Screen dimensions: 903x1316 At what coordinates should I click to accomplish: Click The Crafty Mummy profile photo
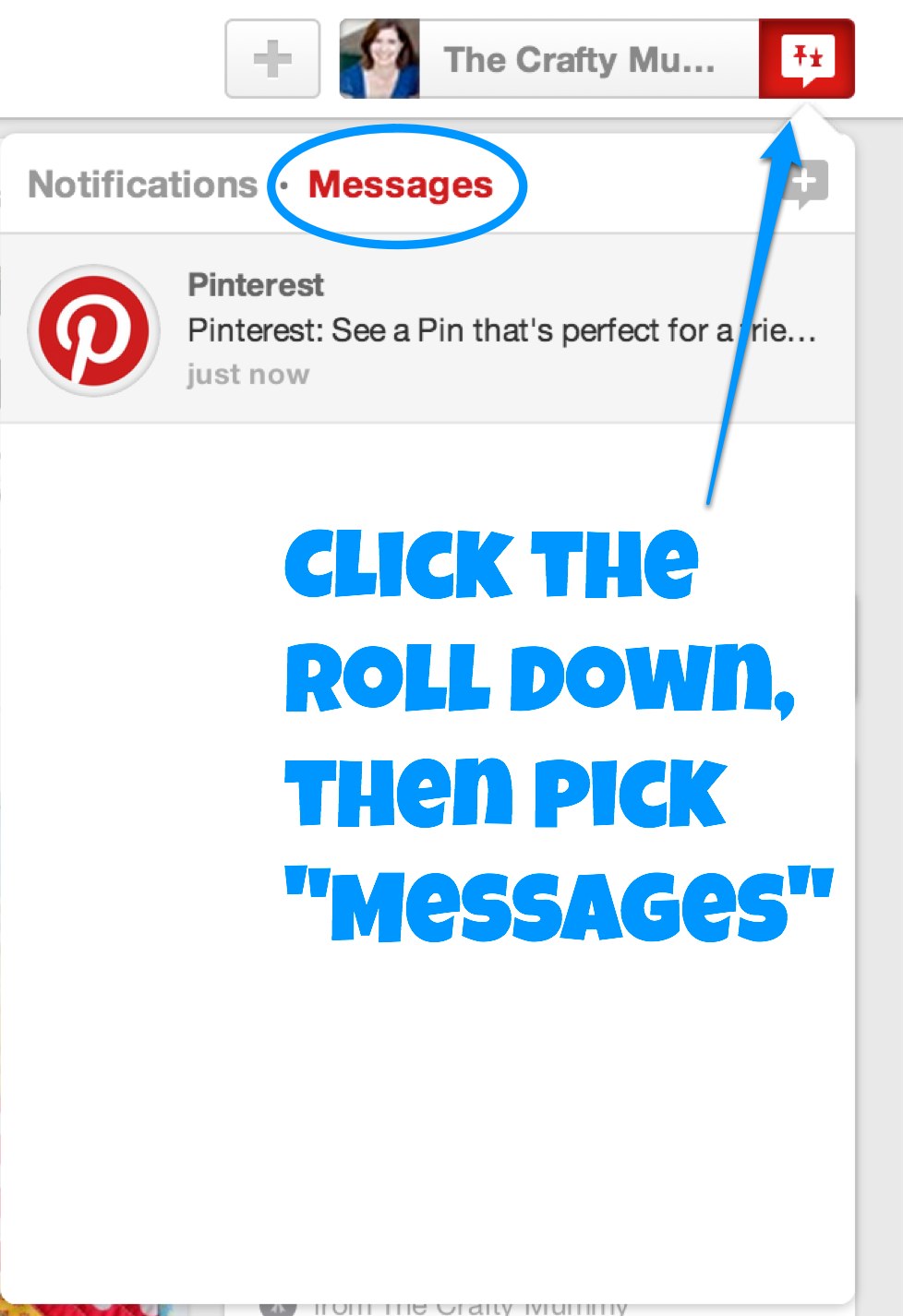pos(379,58)
